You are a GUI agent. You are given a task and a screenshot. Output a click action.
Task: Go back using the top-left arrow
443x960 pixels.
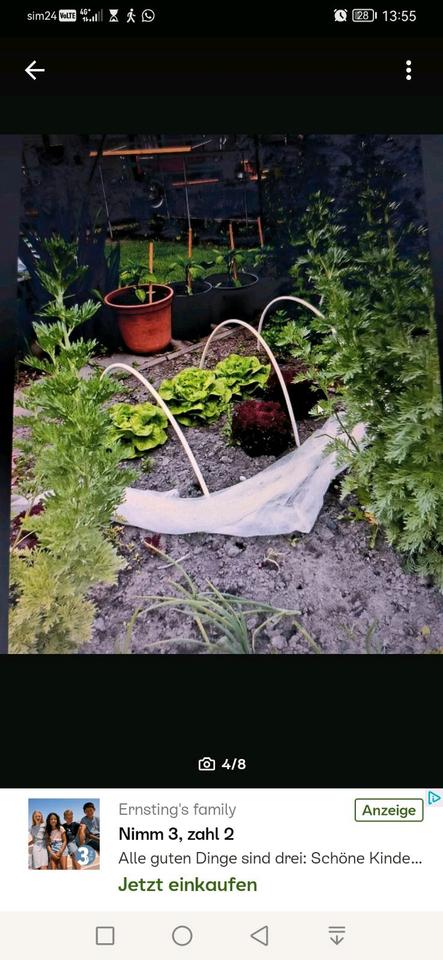pyautogui.click(x=34, y=70)
